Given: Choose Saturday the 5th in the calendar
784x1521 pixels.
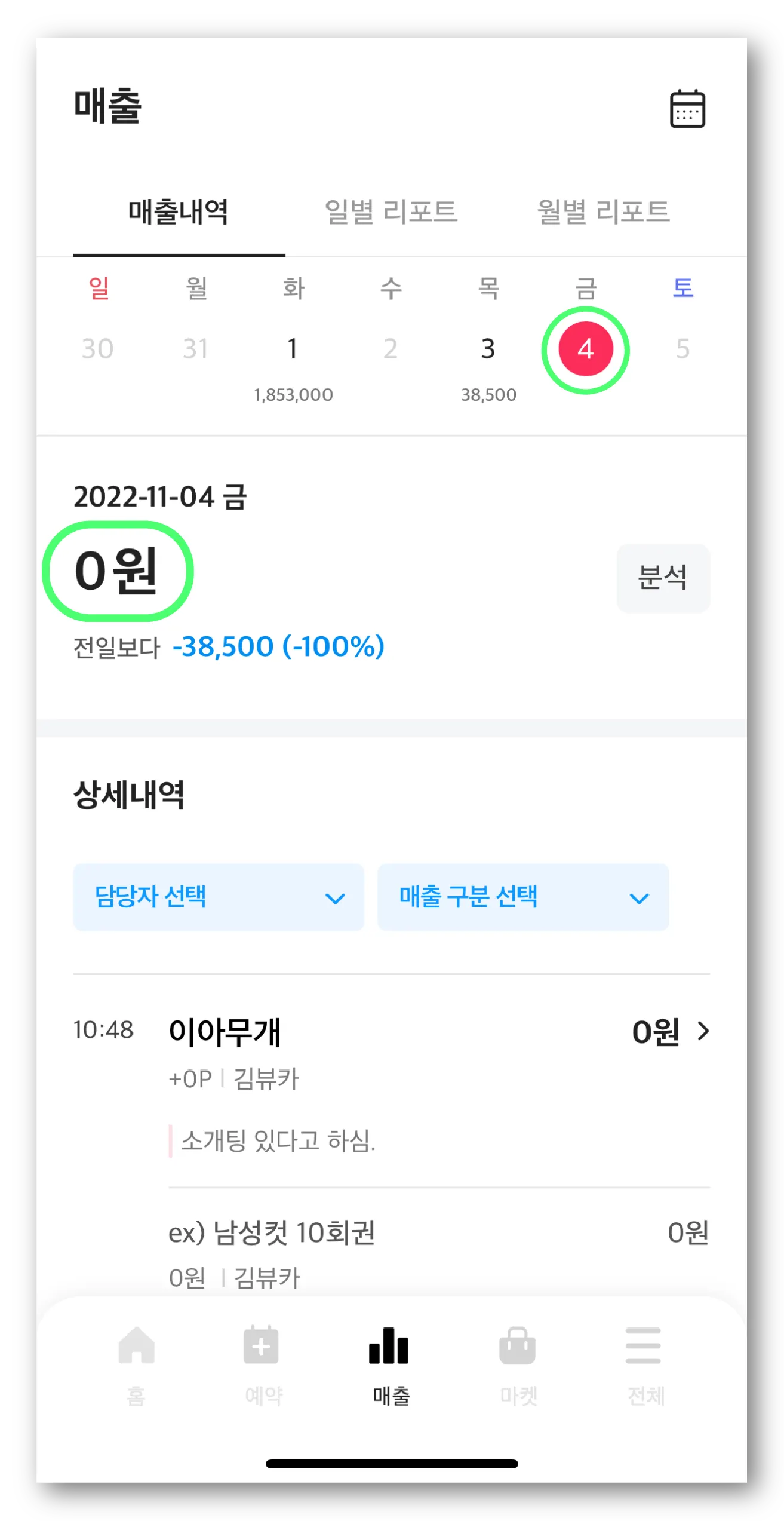Looking at the screenshot, I should click(x=682, y=349).
